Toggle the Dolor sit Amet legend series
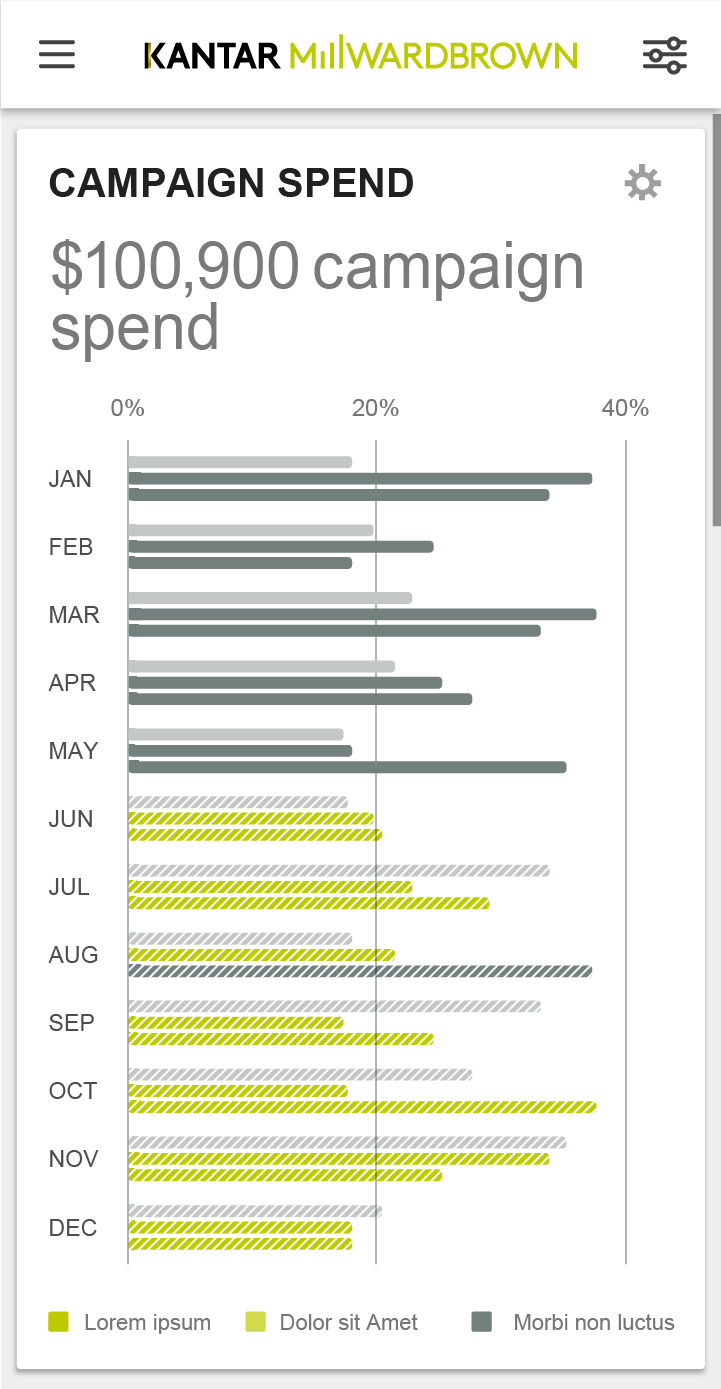The image size is (721, 1389). (x=332, y=1322)
